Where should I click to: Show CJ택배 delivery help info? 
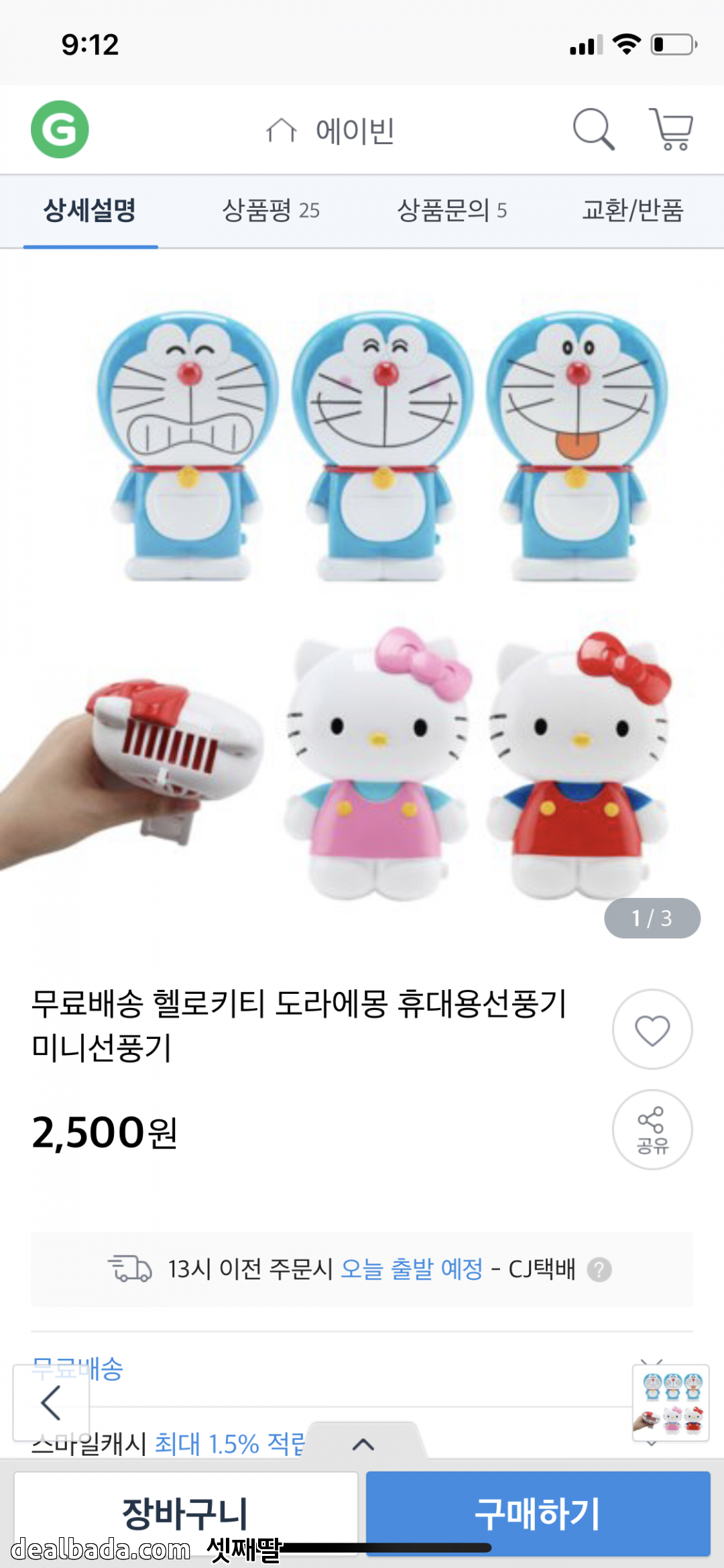pyautogui.click(x=599, y=1270)
